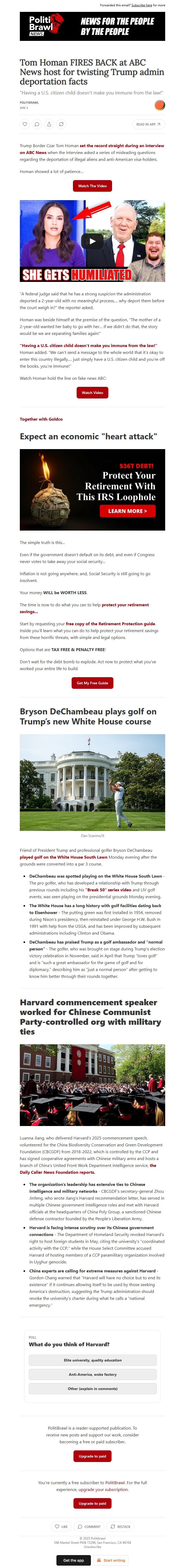Open the Subscribe here link
The height and width of the screenshot is (1568, 185).
pos(142,5)
